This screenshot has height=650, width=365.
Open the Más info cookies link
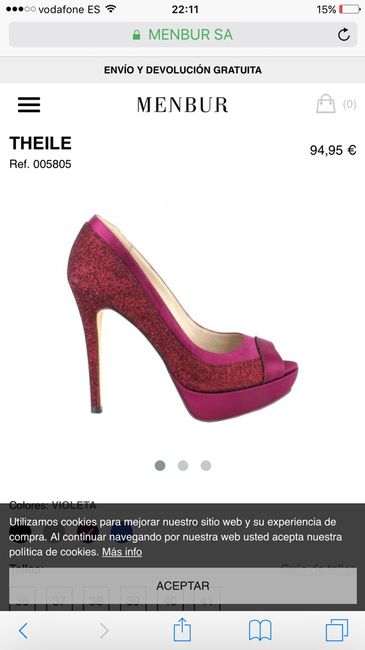tap(122, 552)
